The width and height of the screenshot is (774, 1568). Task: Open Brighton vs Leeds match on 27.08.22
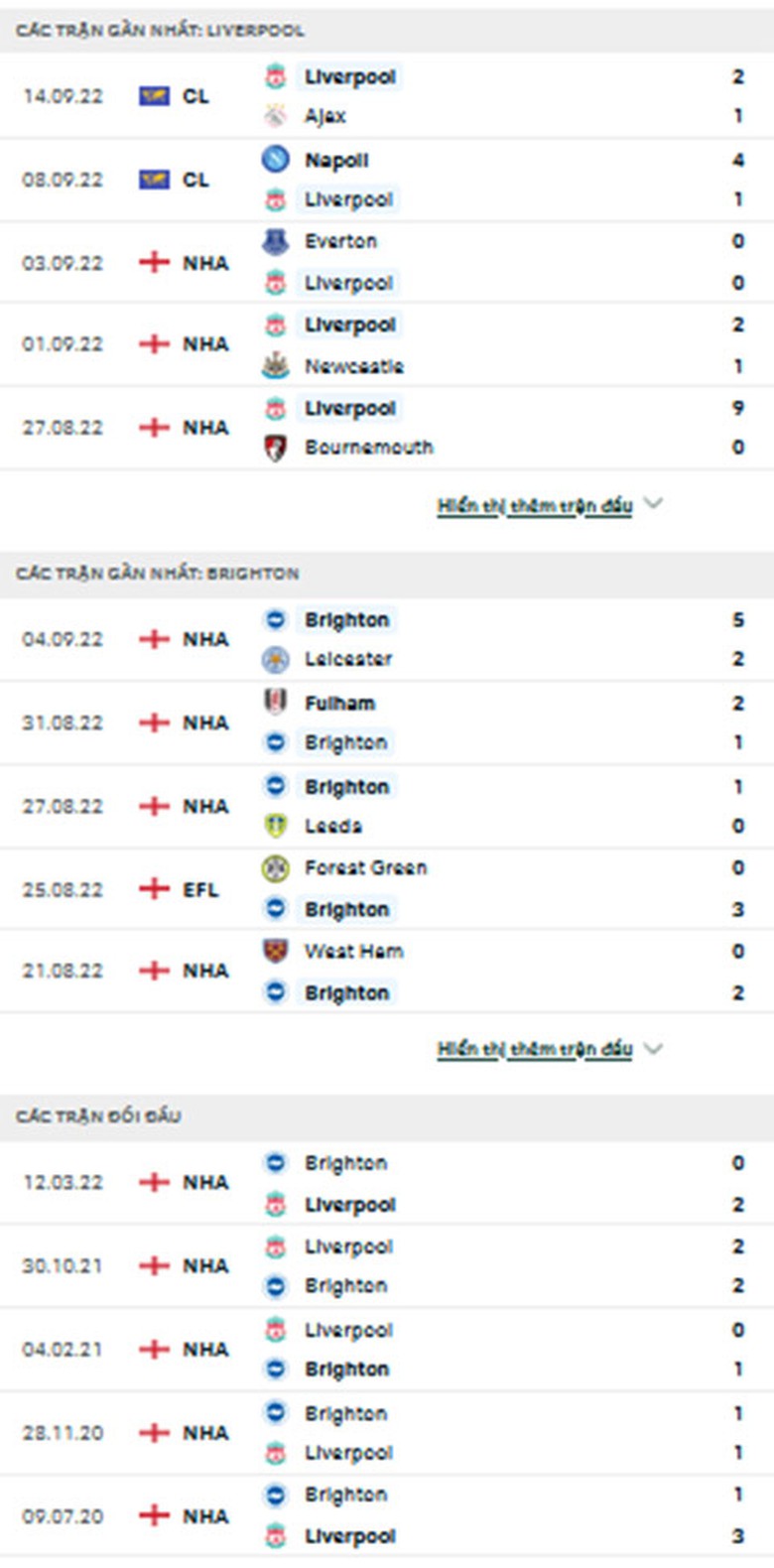[387, 806]
